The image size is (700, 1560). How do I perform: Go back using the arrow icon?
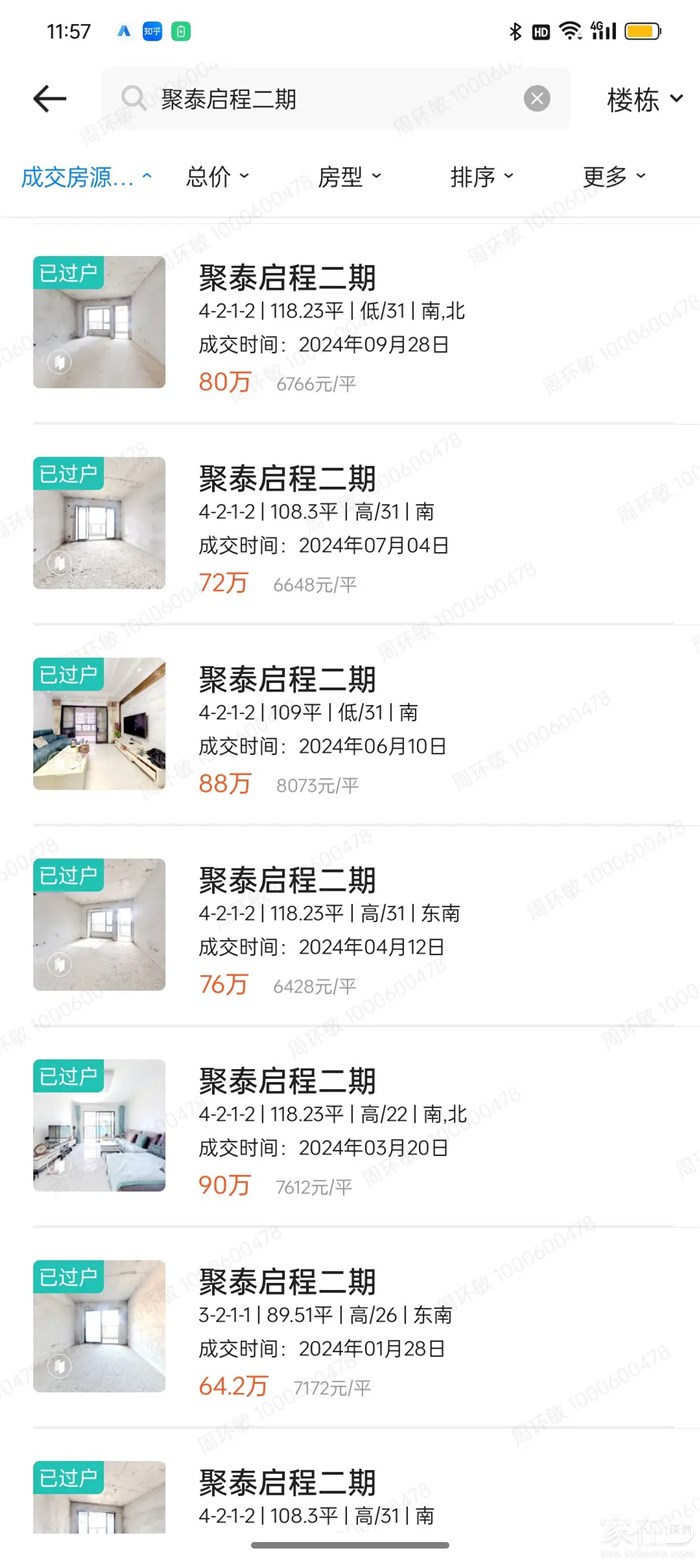coord(49,98)
